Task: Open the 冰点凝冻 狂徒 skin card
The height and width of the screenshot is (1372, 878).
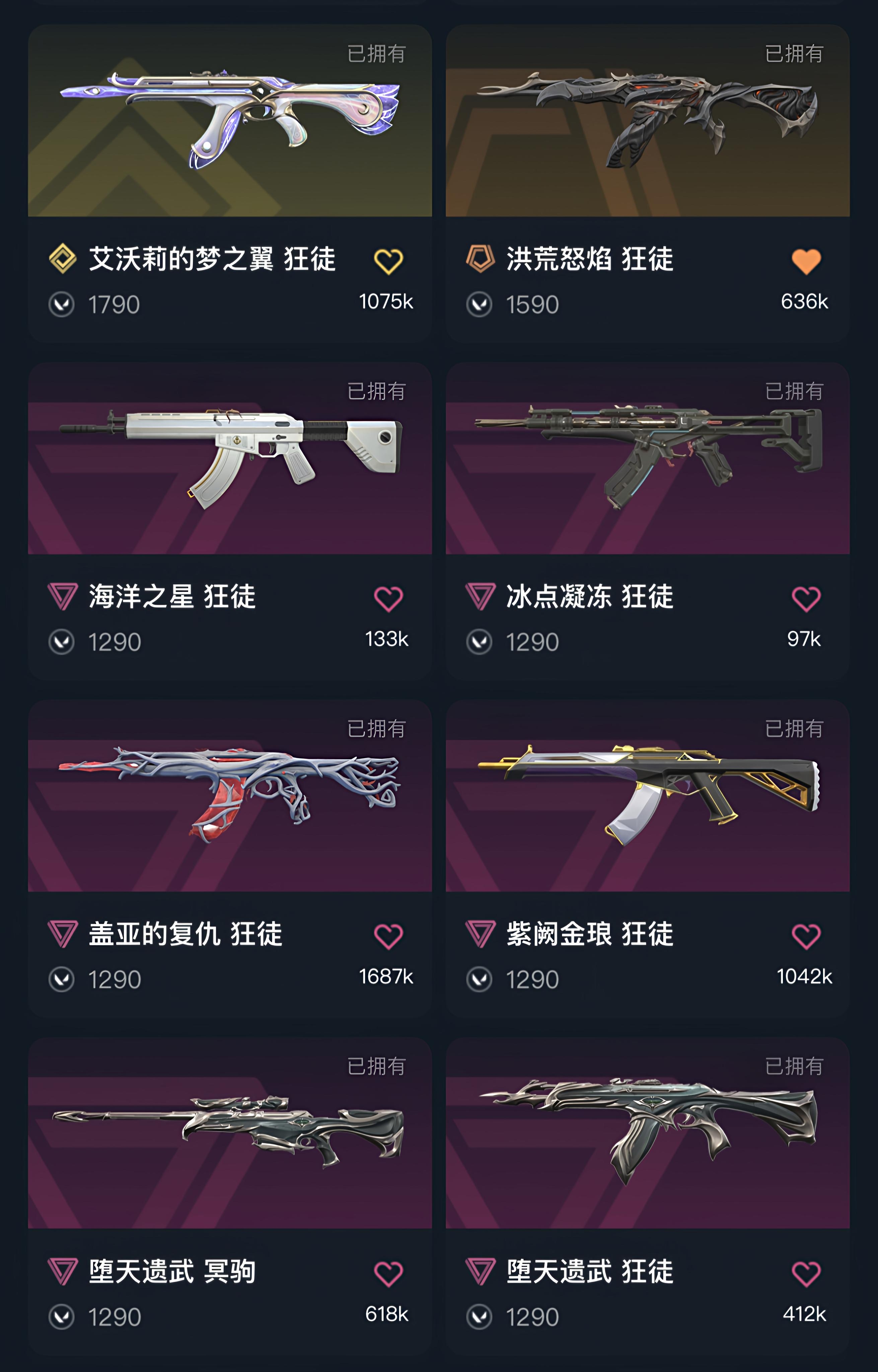Action: 647,459
